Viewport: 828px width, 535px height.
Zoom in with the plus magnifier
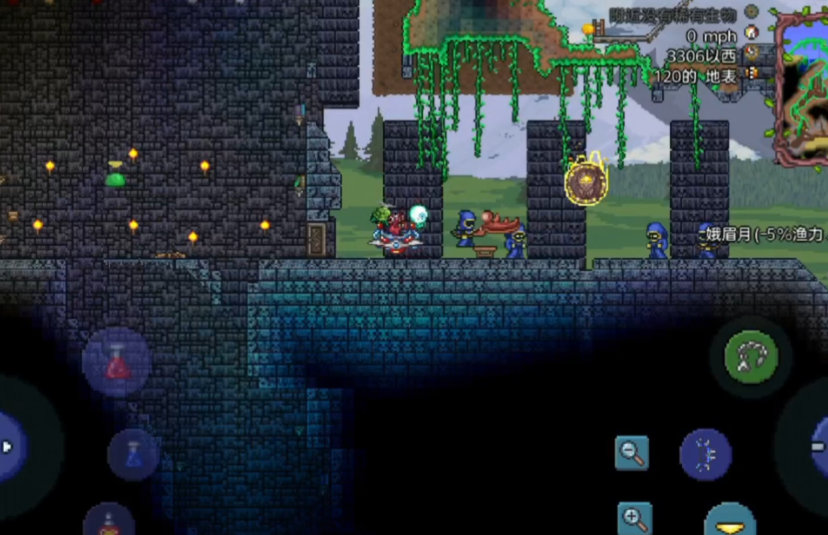(x=635, y=519)
